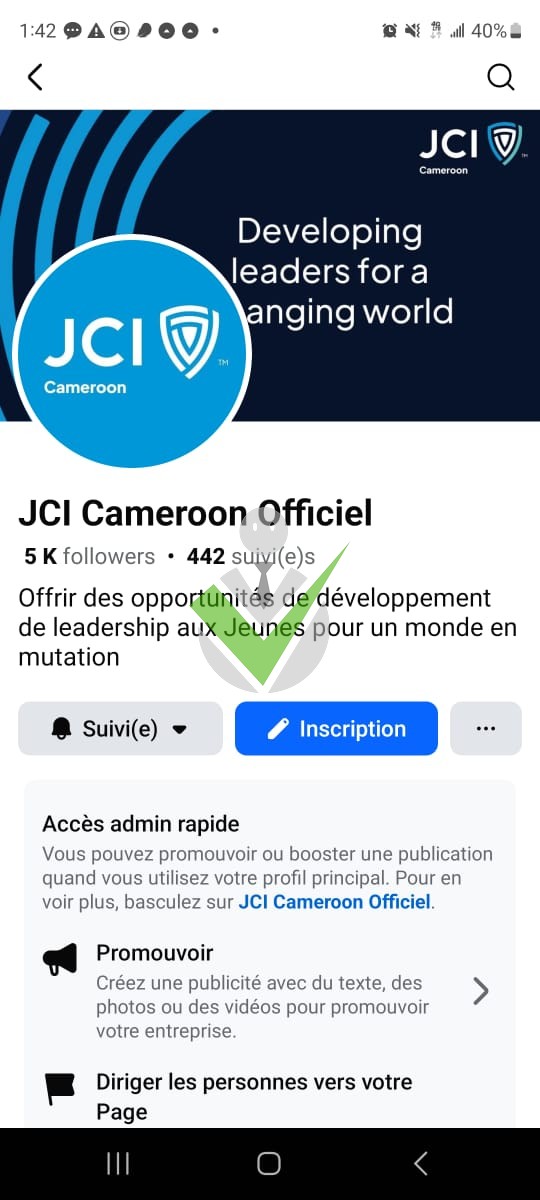Open the three-dot more options button
Screen dimensions: 540x1200
(486, 729)
